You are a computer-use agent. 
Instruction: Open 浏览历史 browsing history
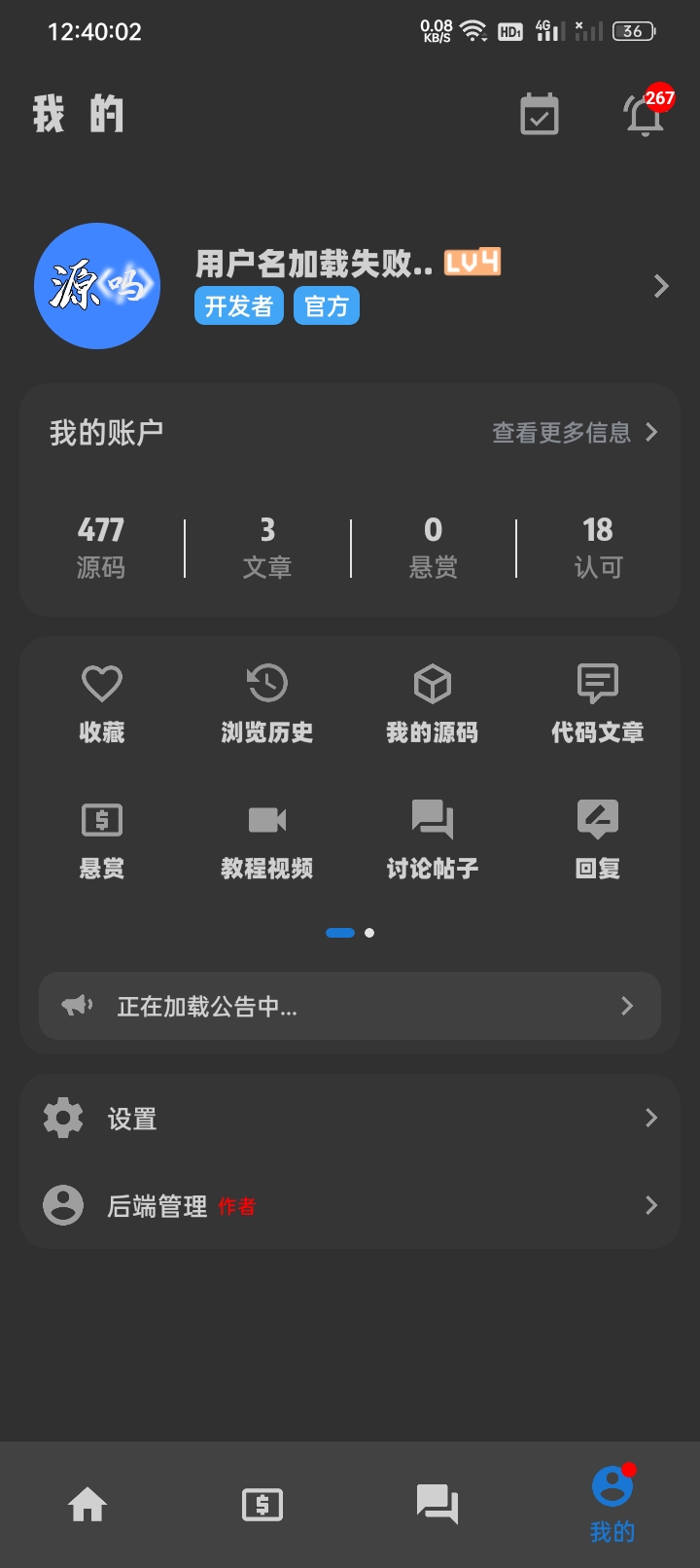[x=266, y=702]
